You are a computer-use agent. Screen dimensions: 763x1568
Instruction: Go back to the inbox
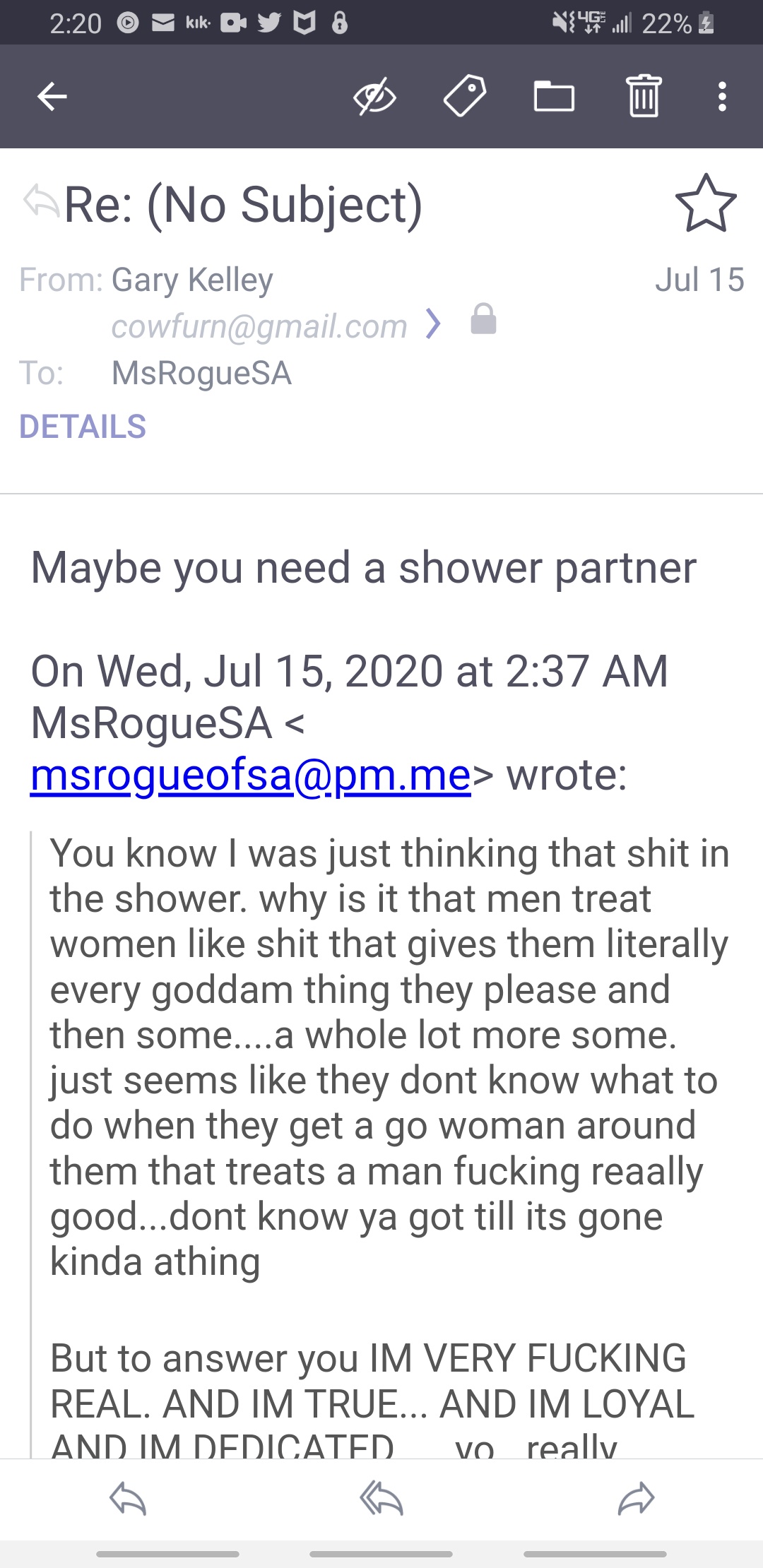point(52,97)
